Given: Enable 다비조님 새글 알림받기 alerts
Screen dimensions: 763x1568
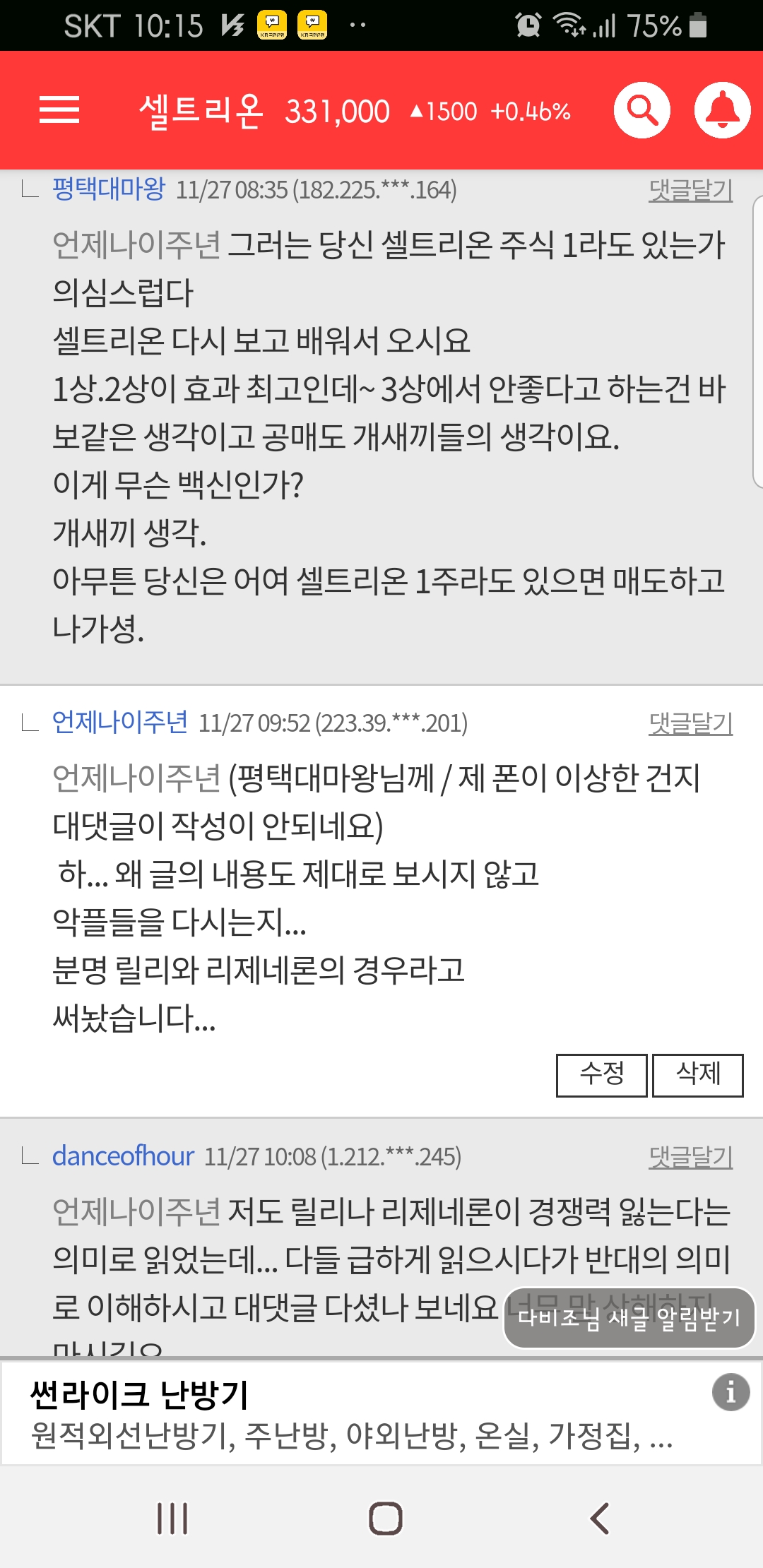Looking at the screenshot, I should (x=629, y=1318).
